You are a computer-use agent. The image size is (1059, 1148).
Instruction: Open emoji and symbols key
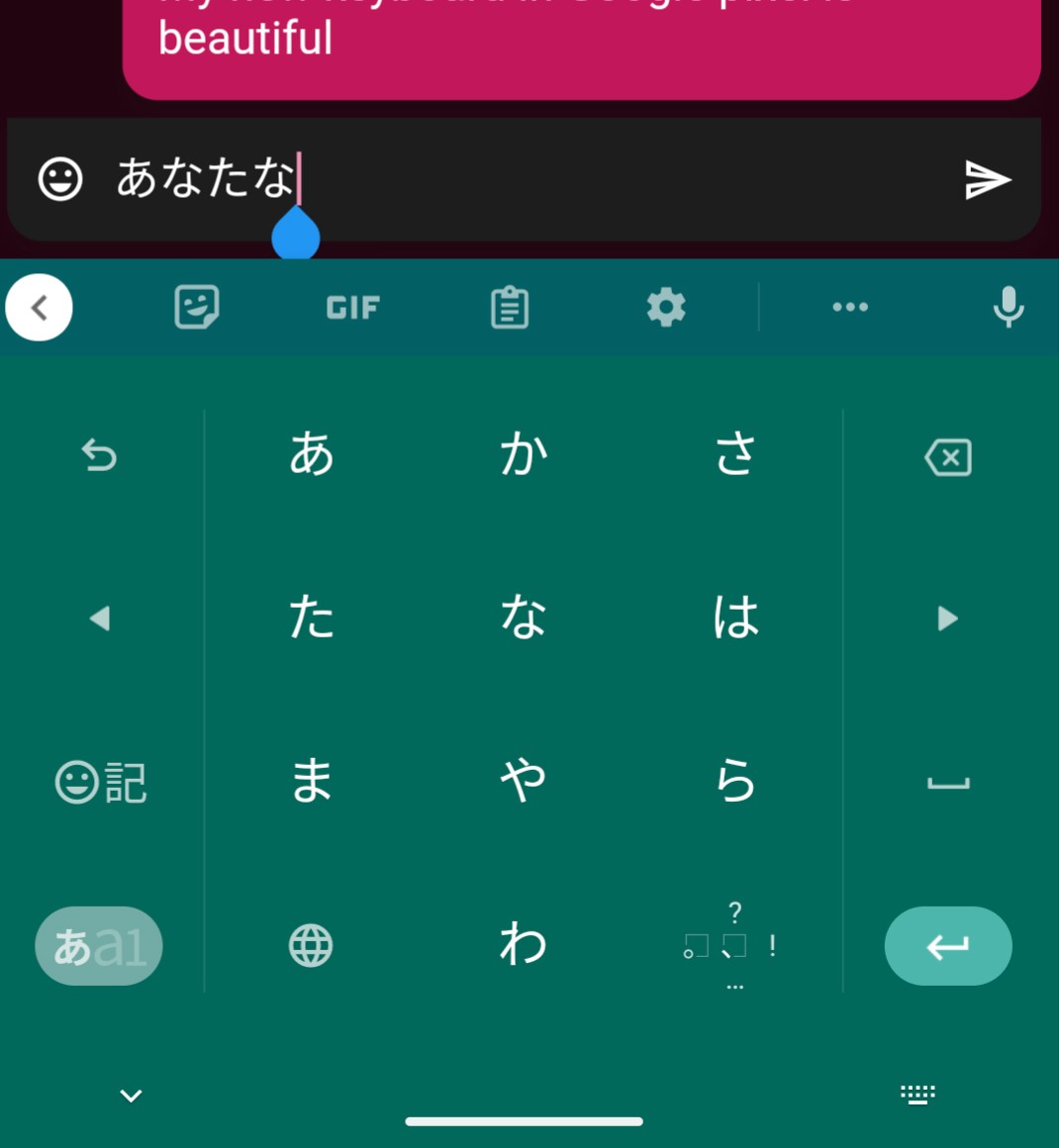click(x=100, y=782)
